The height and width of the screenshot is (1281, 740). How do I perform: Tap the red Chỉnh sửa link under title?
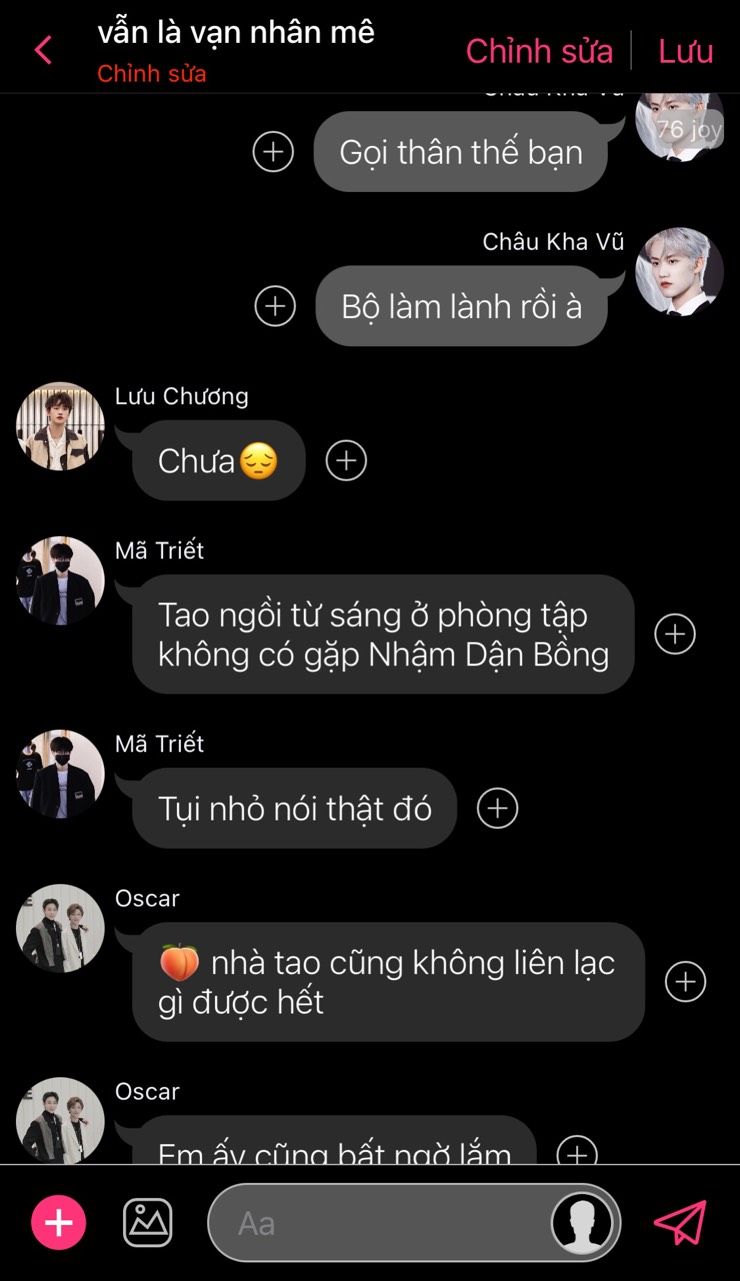[152, 74]
